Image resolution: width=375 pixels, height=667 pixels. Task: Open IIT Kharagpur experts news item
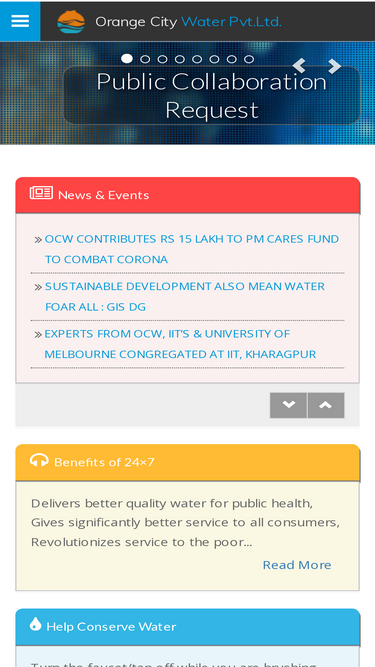point(180,344)
